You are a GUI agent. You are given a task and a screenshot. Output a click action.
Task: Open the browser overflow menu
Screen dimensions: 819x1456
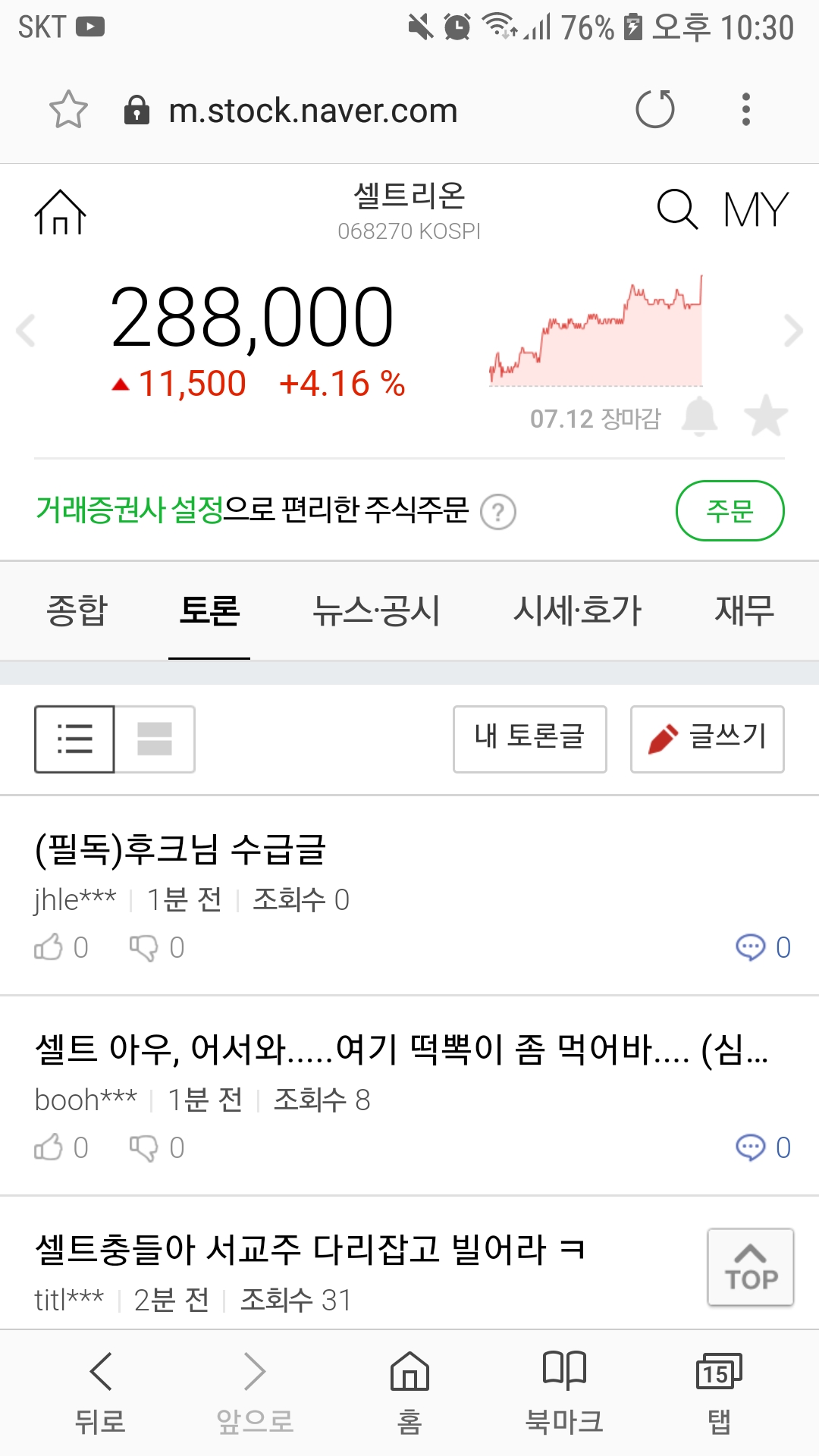tap(746, 109)
